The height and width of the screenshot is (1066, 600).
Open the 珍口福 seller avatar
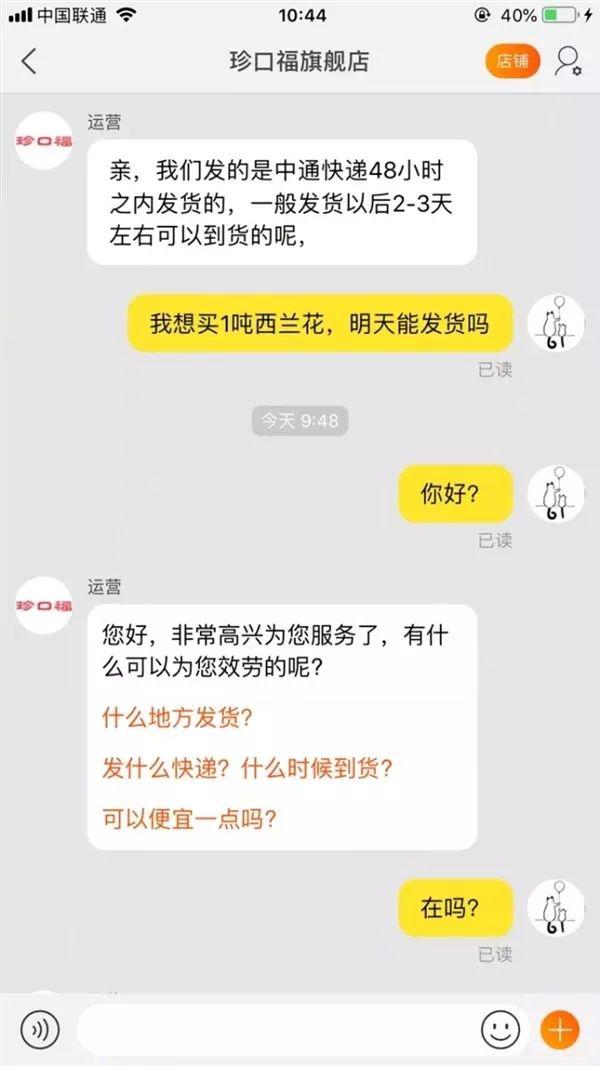click(44, 140)
